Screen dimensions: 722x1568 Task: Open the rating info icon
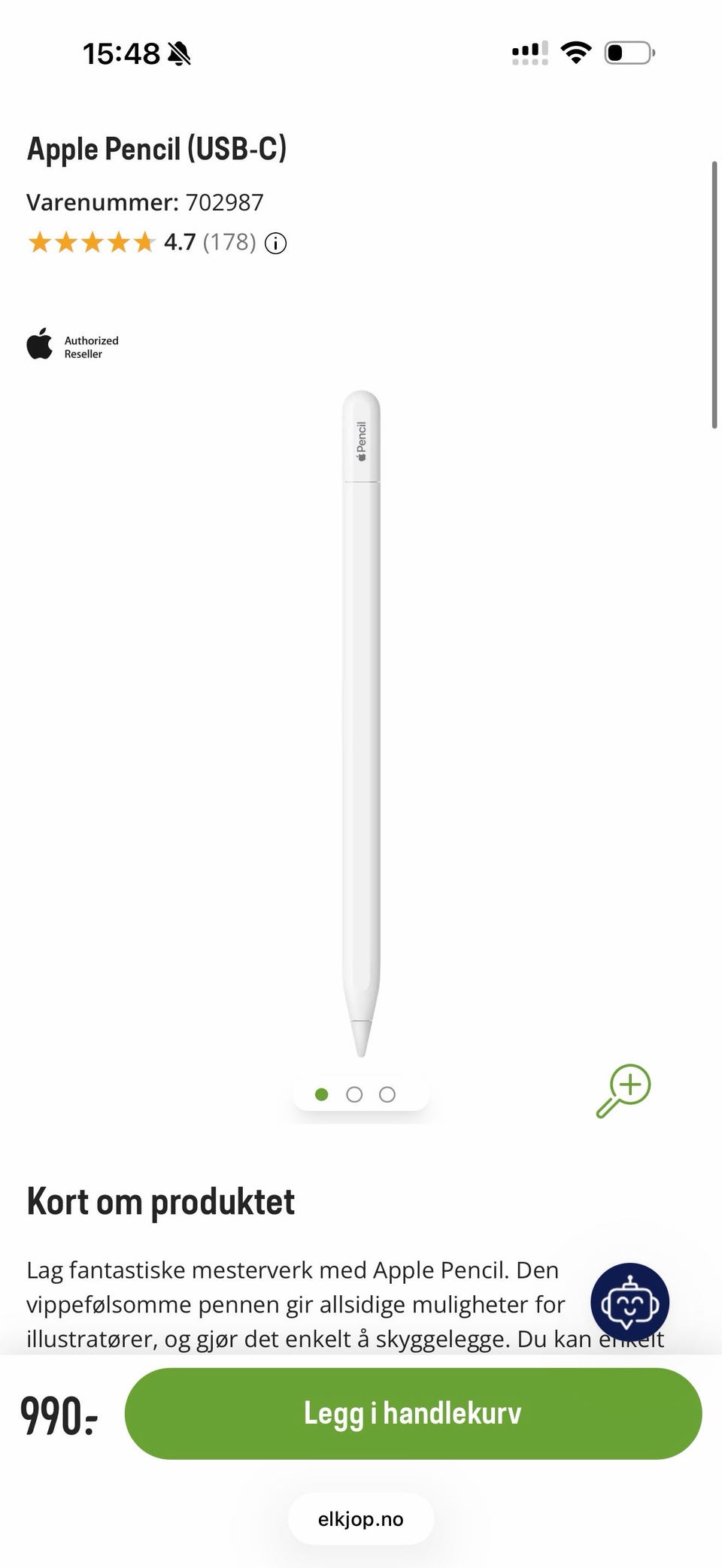click(x=276, y=244)
